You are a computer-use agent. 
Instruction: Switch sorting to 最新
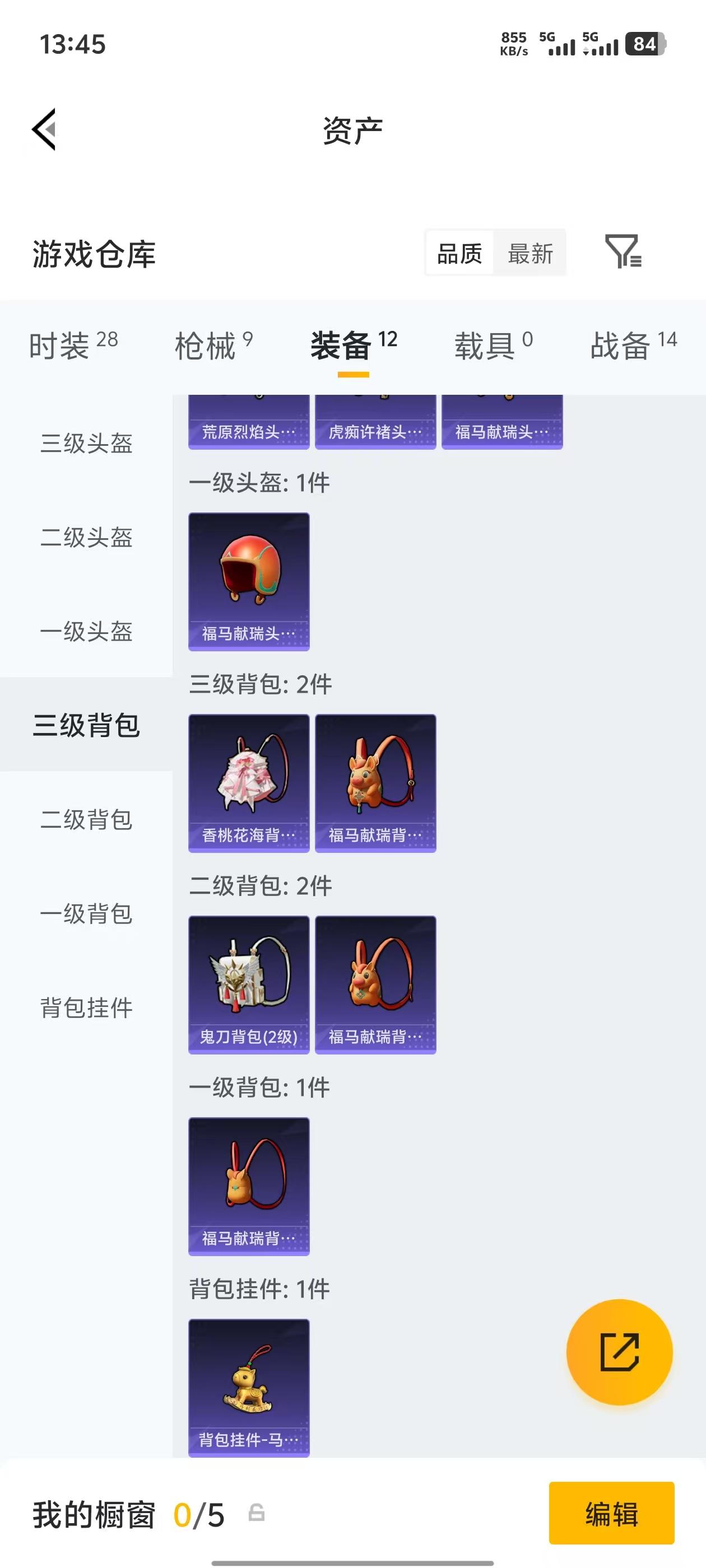(x=530, y=253)
